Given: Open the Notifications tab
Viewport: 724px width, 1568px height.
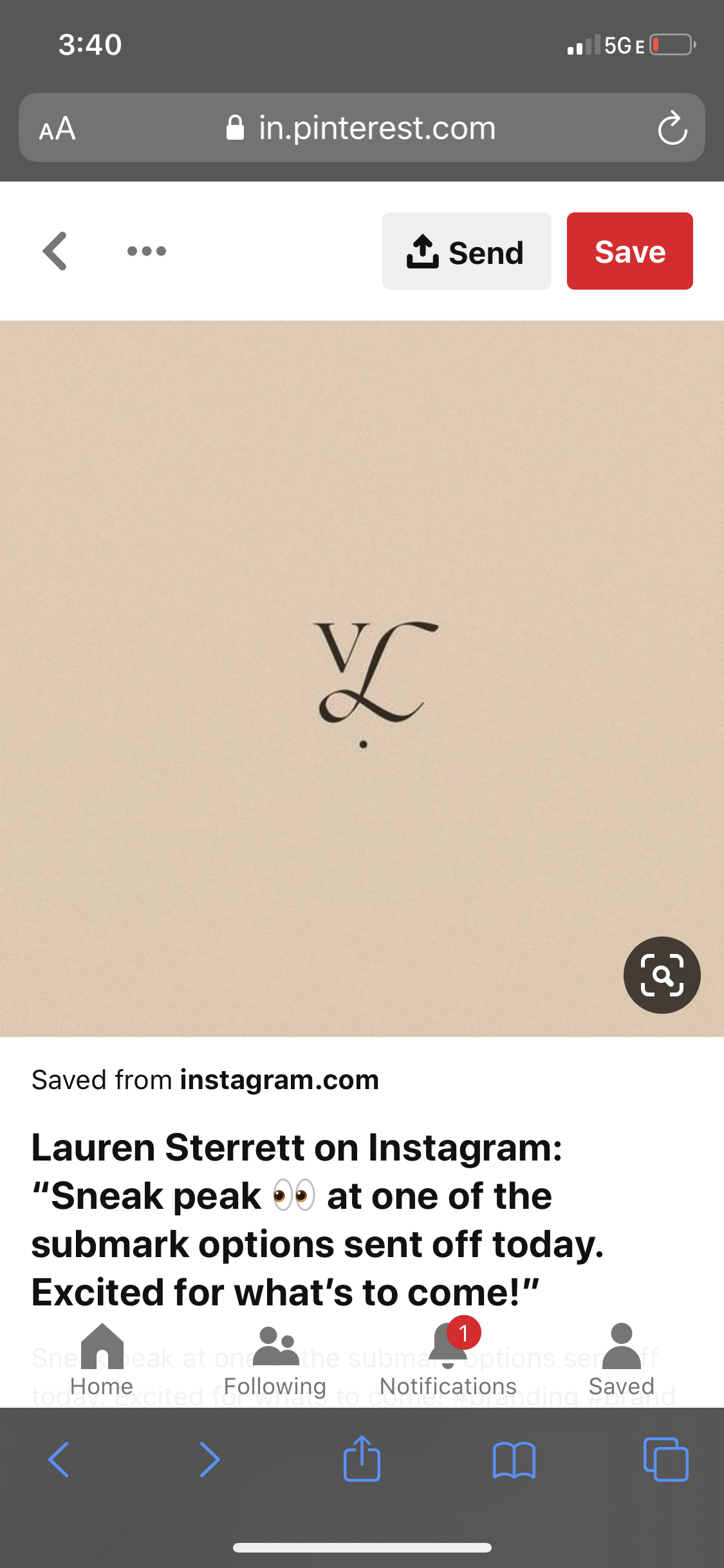Looking at the screenshot, I should pos(448,1359).
